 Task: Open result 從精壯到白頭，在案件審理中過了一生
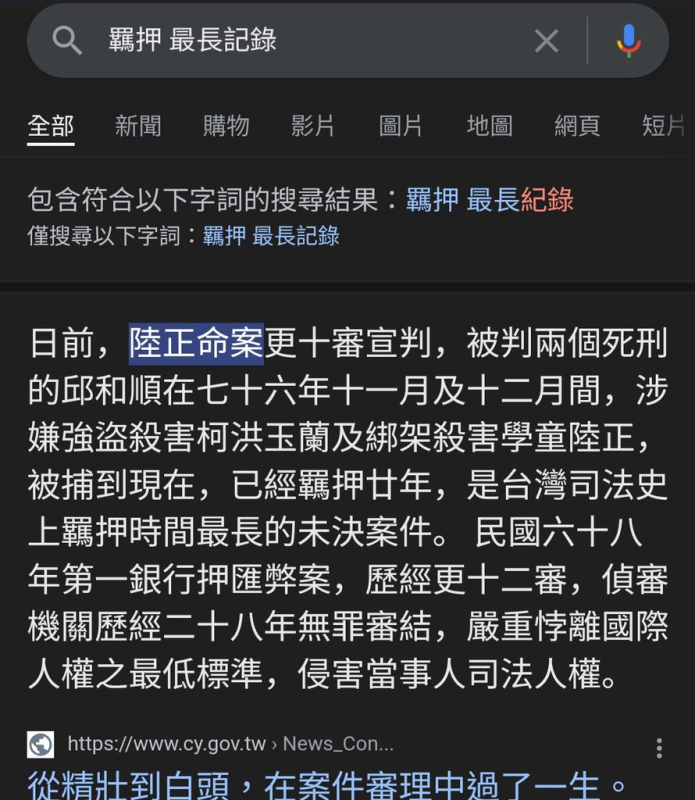pyautogui.click(x=328, y=786)
